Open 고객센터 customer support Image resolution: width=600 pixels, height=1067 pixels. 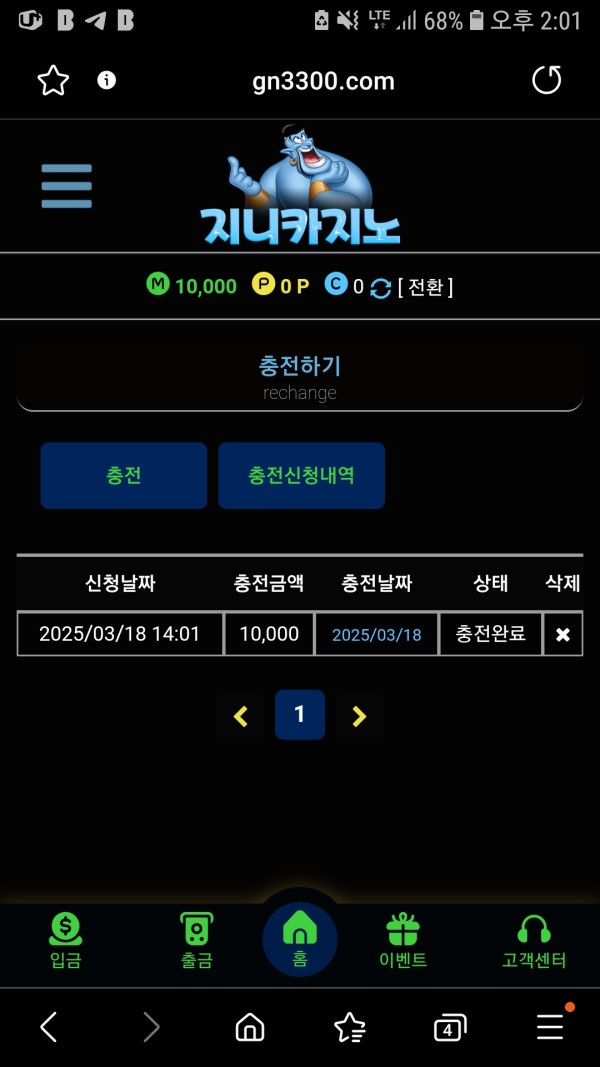(534, 941)
